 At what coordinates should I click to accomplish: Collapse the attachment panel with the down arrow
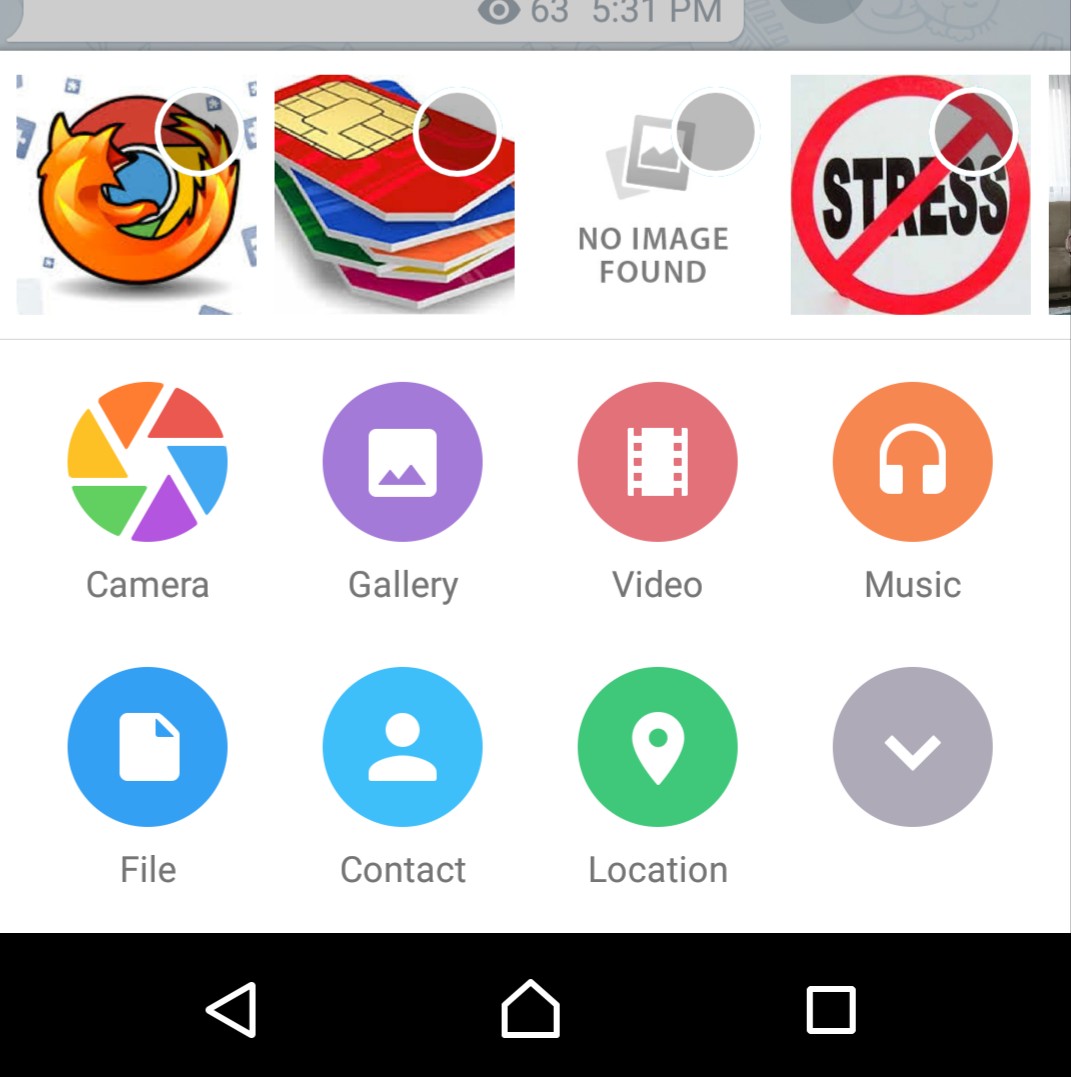[912, 747]
